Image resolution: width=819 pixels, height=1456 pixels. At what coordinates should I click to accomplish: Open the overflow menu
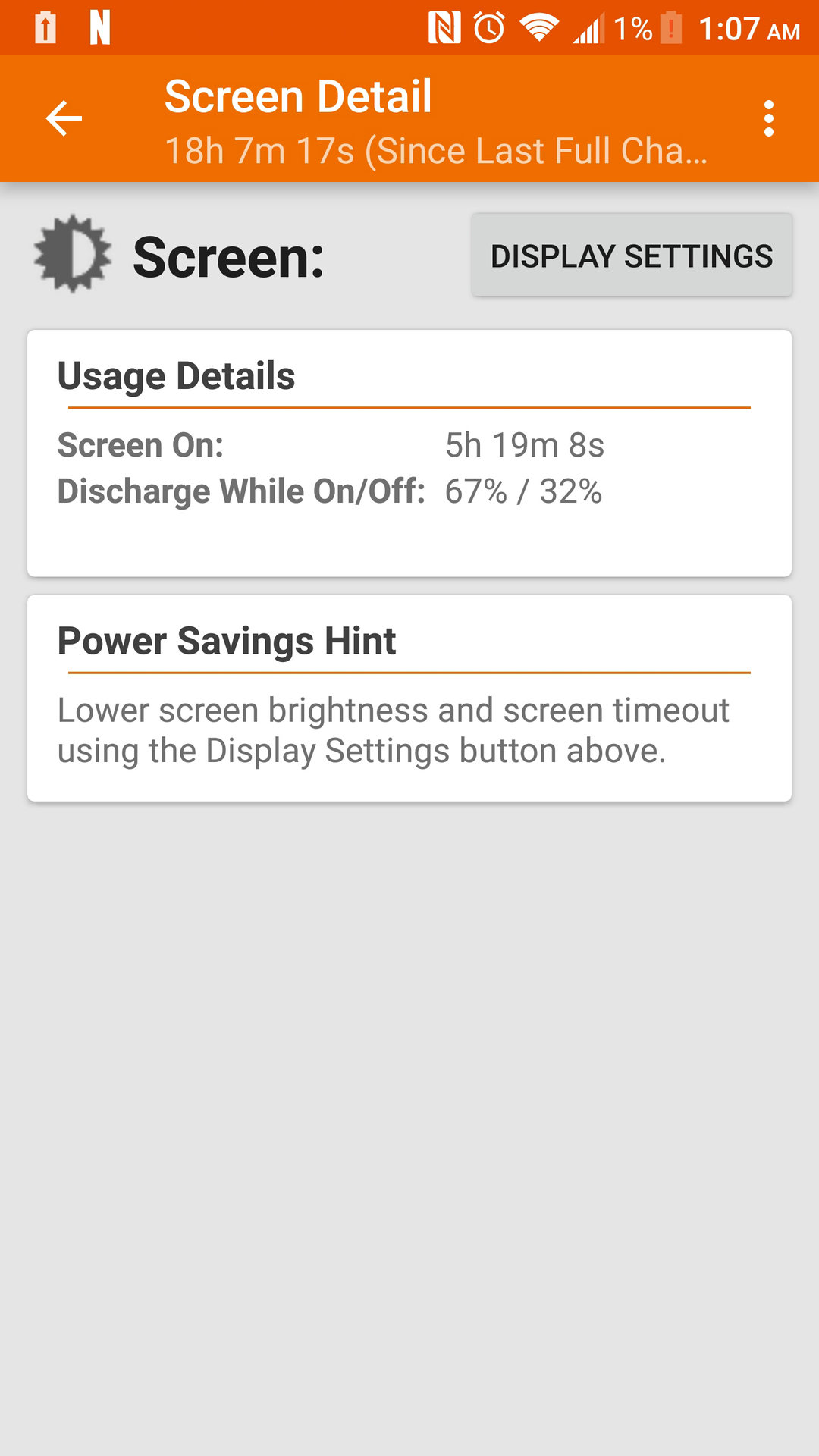pyautogui.click(x=768, y=119)
